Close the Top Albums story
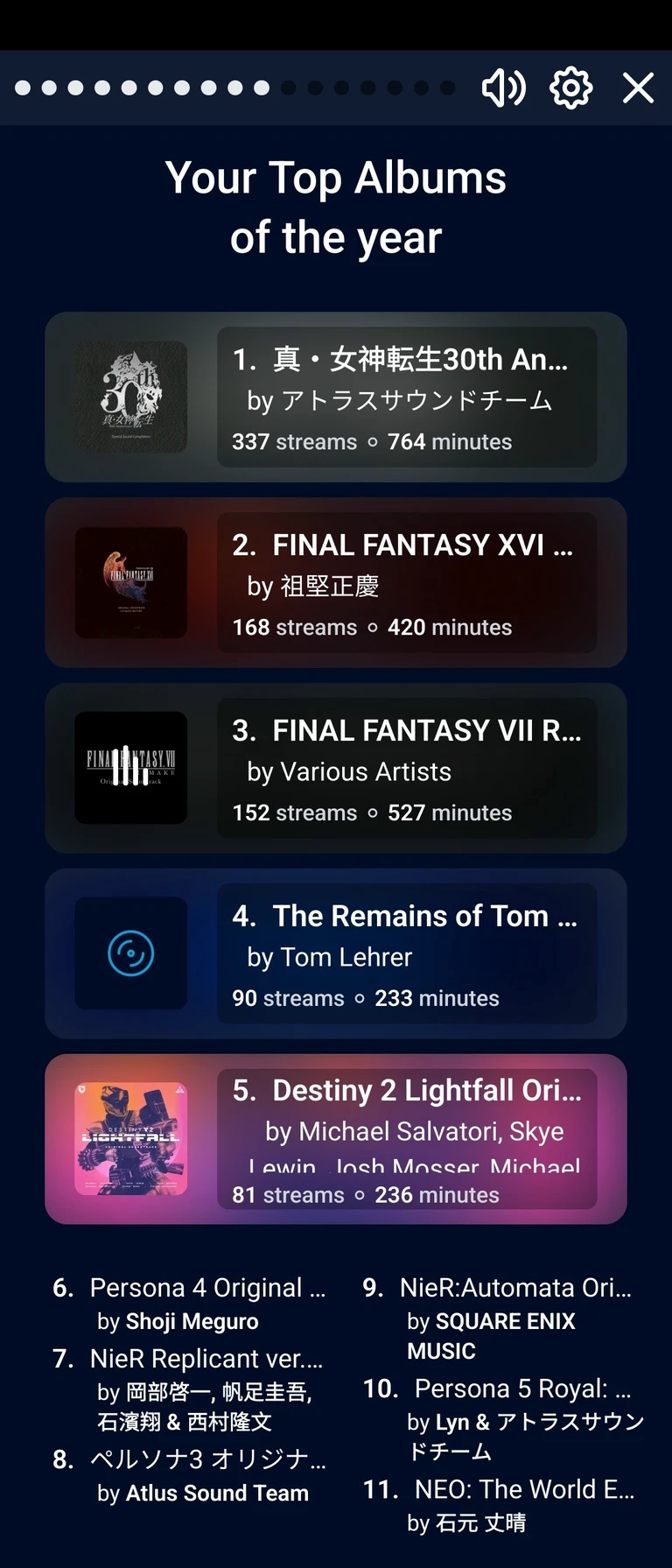The width and height of the screenshot is (672, 1568). click(638, 88)
